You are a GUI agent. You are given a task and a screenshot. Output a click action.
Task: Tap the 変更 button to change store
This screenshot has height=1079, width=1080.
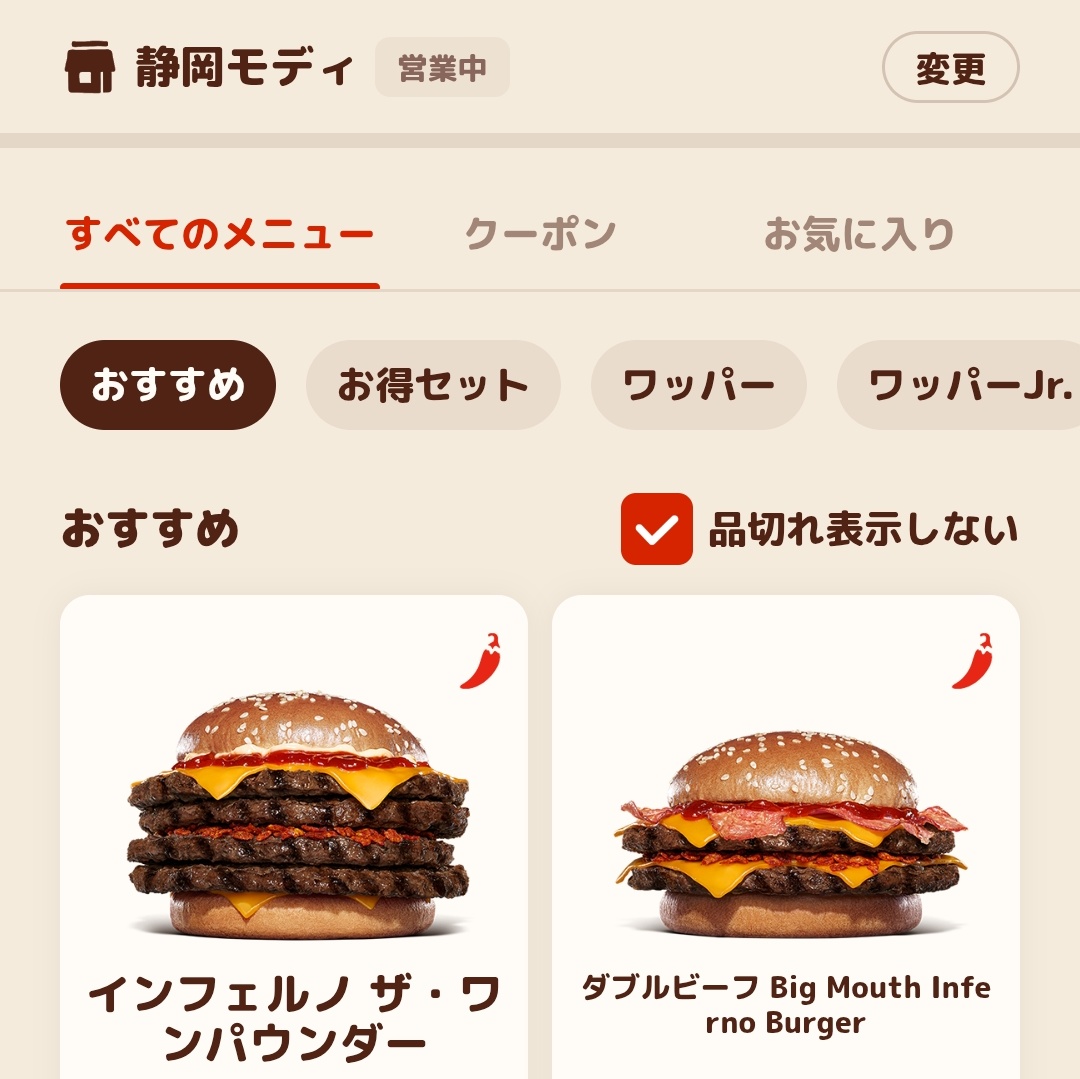pyautogui.click(x=950, y=68)
